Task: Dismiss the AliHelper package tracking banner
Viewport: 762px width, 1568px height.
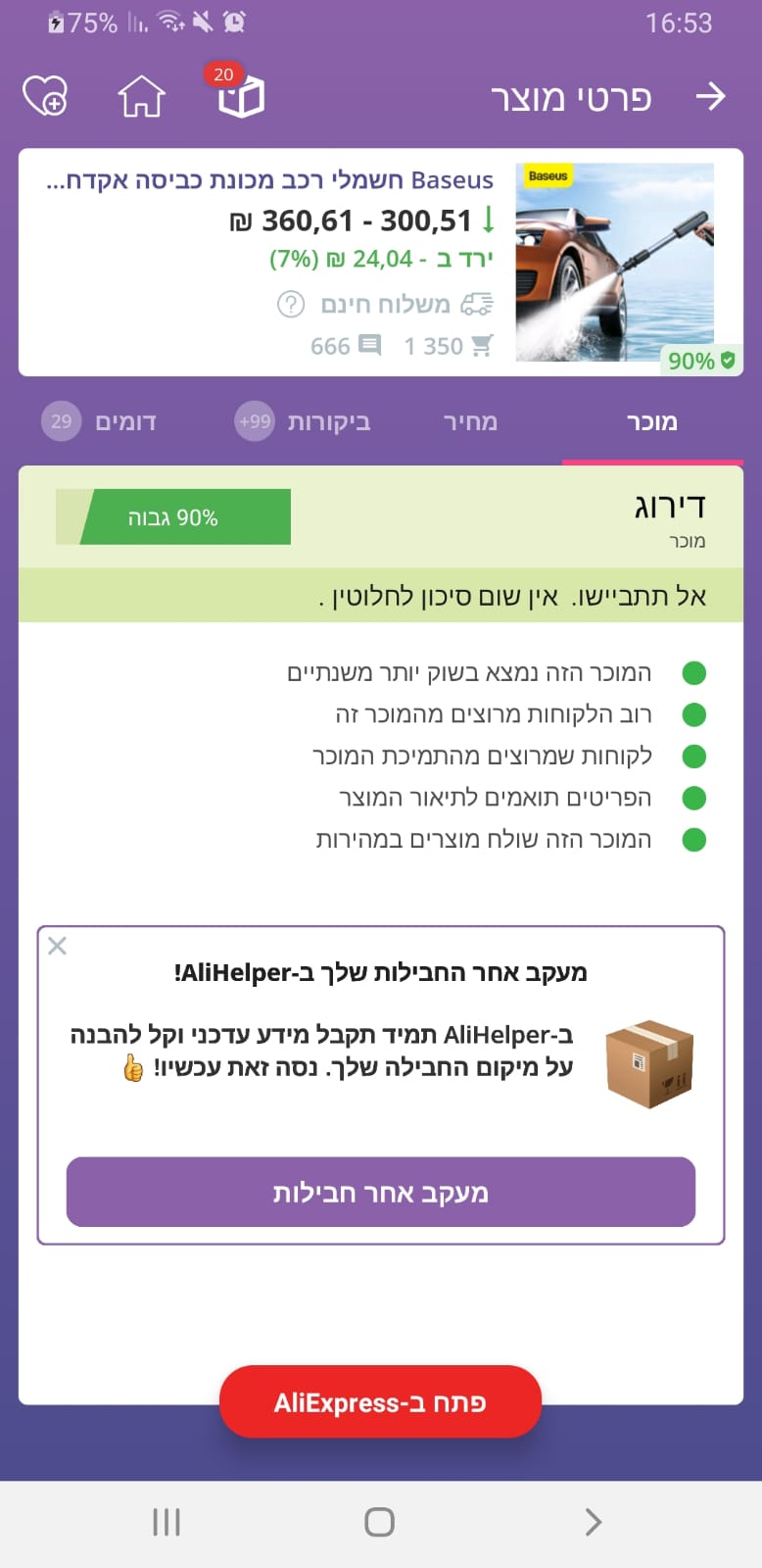Action: point(58,946)
